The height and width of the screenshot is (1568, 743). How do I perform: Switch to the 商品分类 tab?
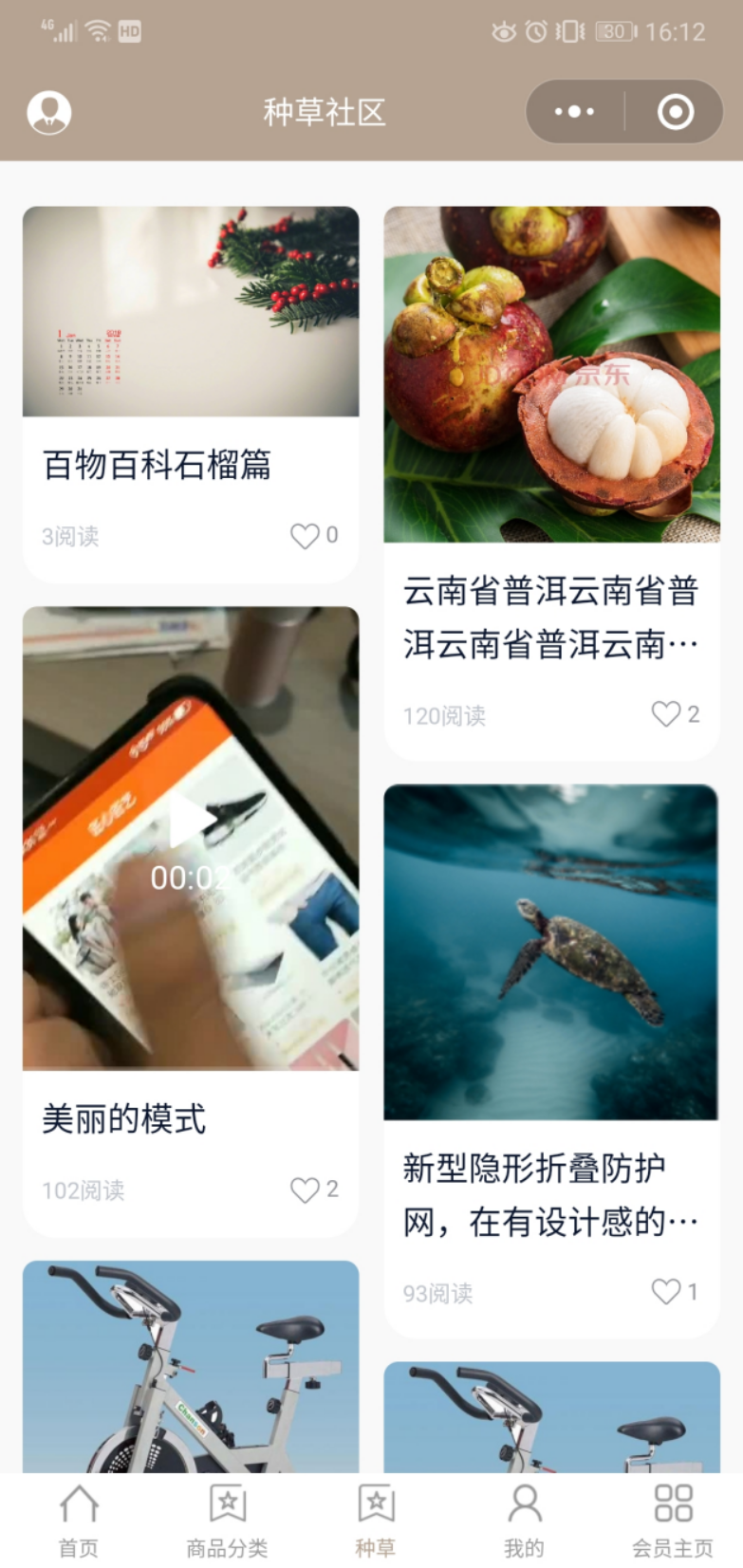pyautogui.click(x=227, y=1522)
